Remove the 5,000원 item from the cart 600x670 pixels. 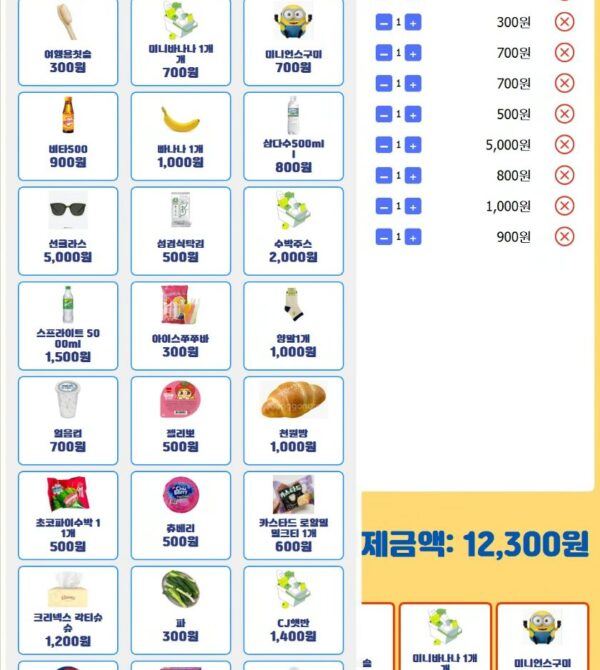pyautogui.click(x=564, y=144)
